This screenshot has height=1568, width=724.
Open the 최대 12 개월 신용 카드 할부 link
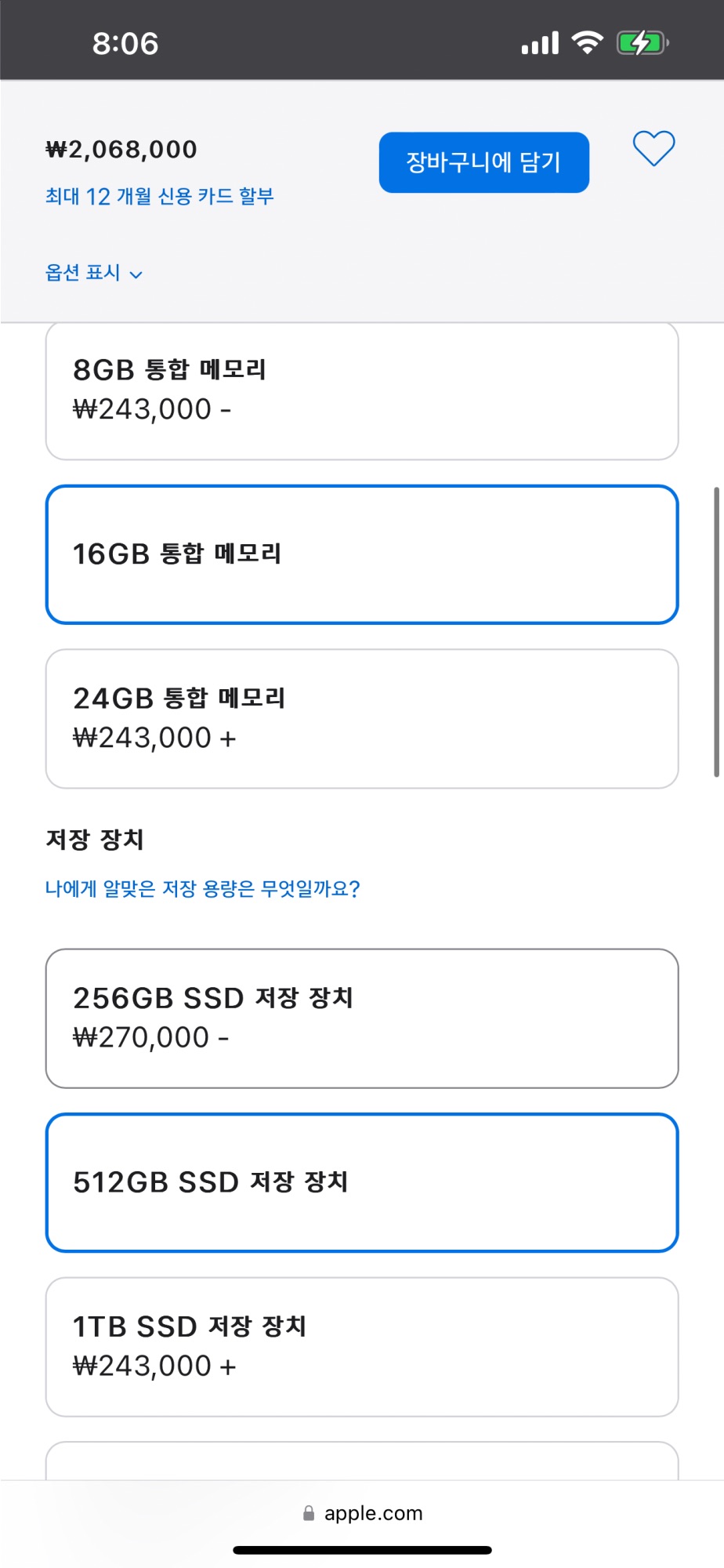coord(160,196)
